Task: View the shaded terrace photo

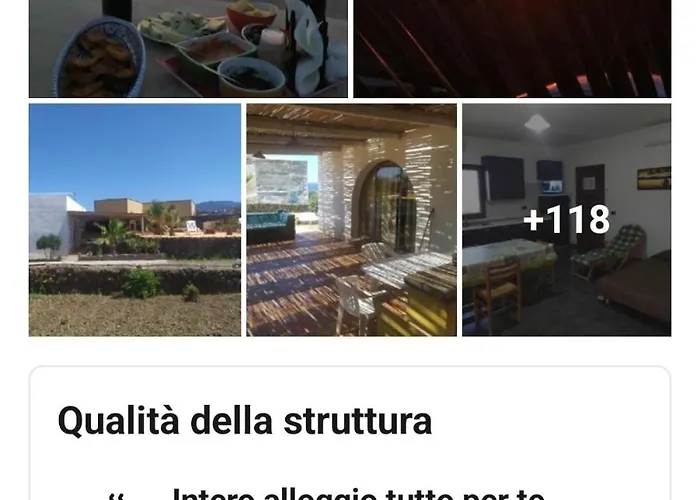Action: [x=351, y=220]
